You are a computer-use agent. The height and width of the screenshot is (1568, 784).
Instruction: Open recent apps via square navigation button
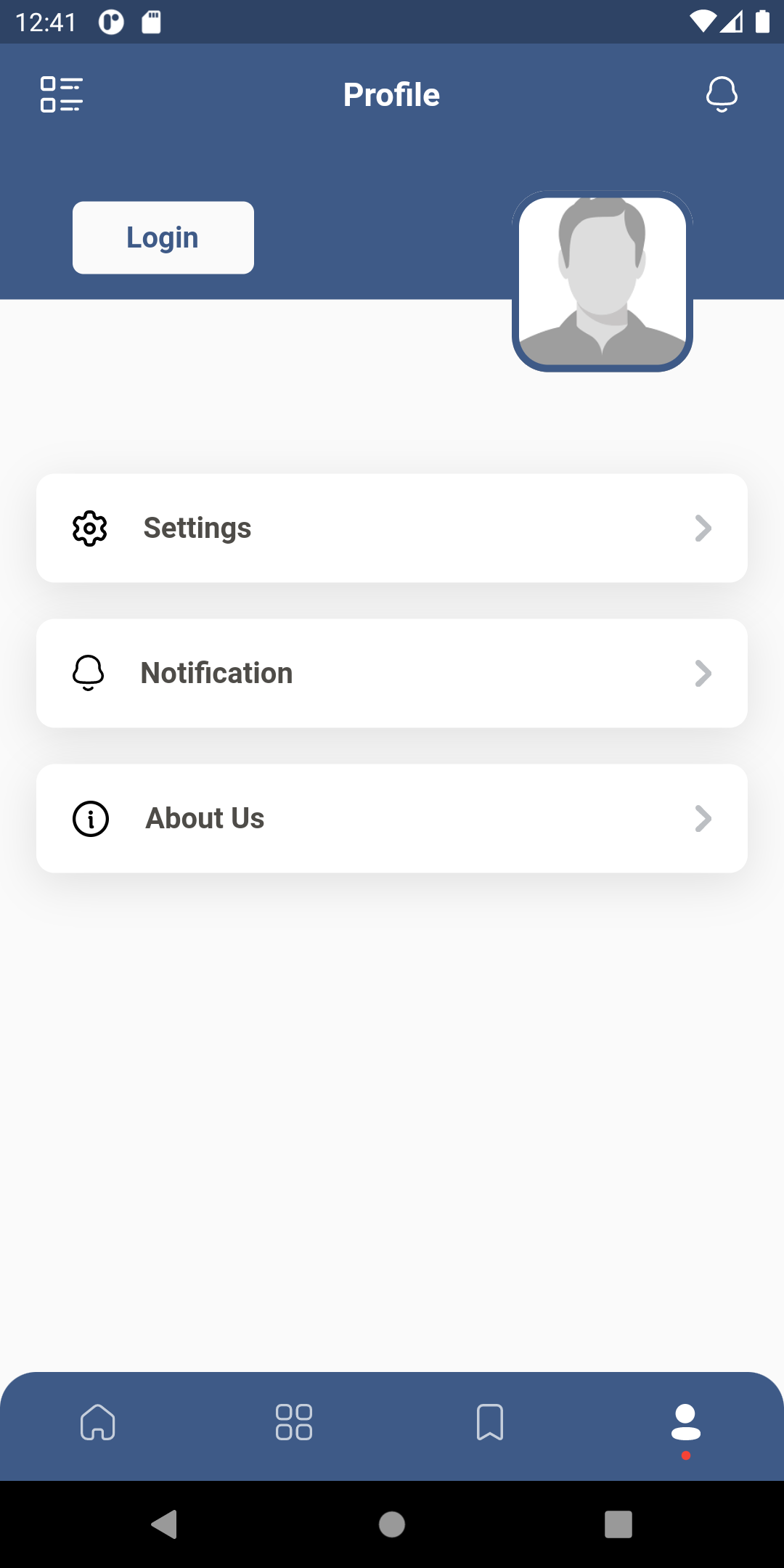click(616, 1525)
